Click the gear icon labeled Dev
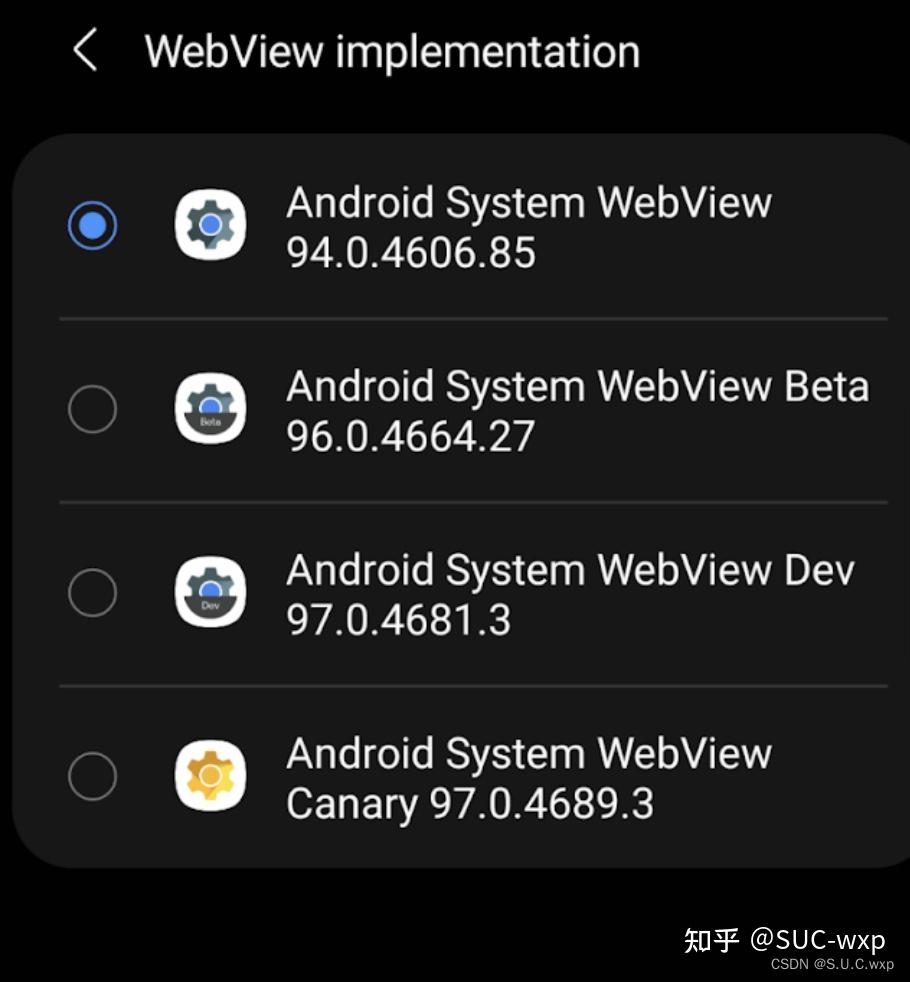The image size is (910, 982). [210, 592]
